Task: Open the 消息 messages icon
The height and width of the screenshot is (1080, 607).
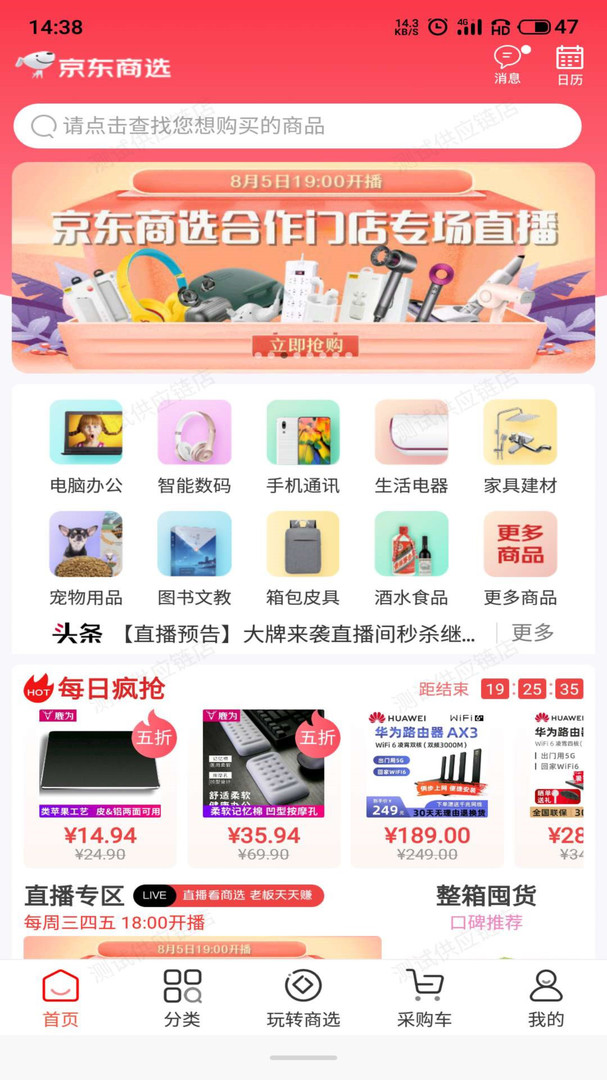Action: click(x=507, y=64)
